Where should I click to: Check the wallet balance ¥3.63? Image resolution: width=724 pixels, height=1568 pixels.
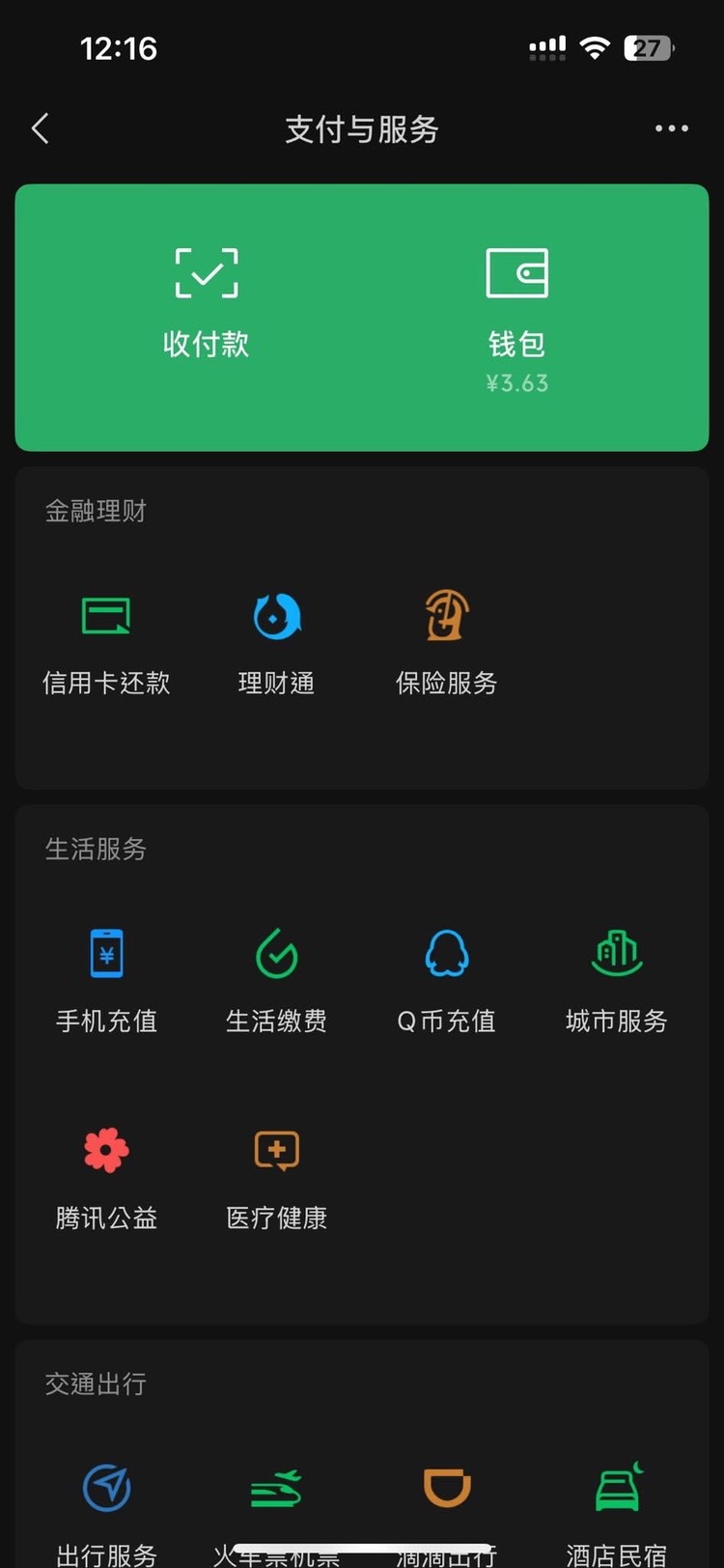(x=517, y=382)
